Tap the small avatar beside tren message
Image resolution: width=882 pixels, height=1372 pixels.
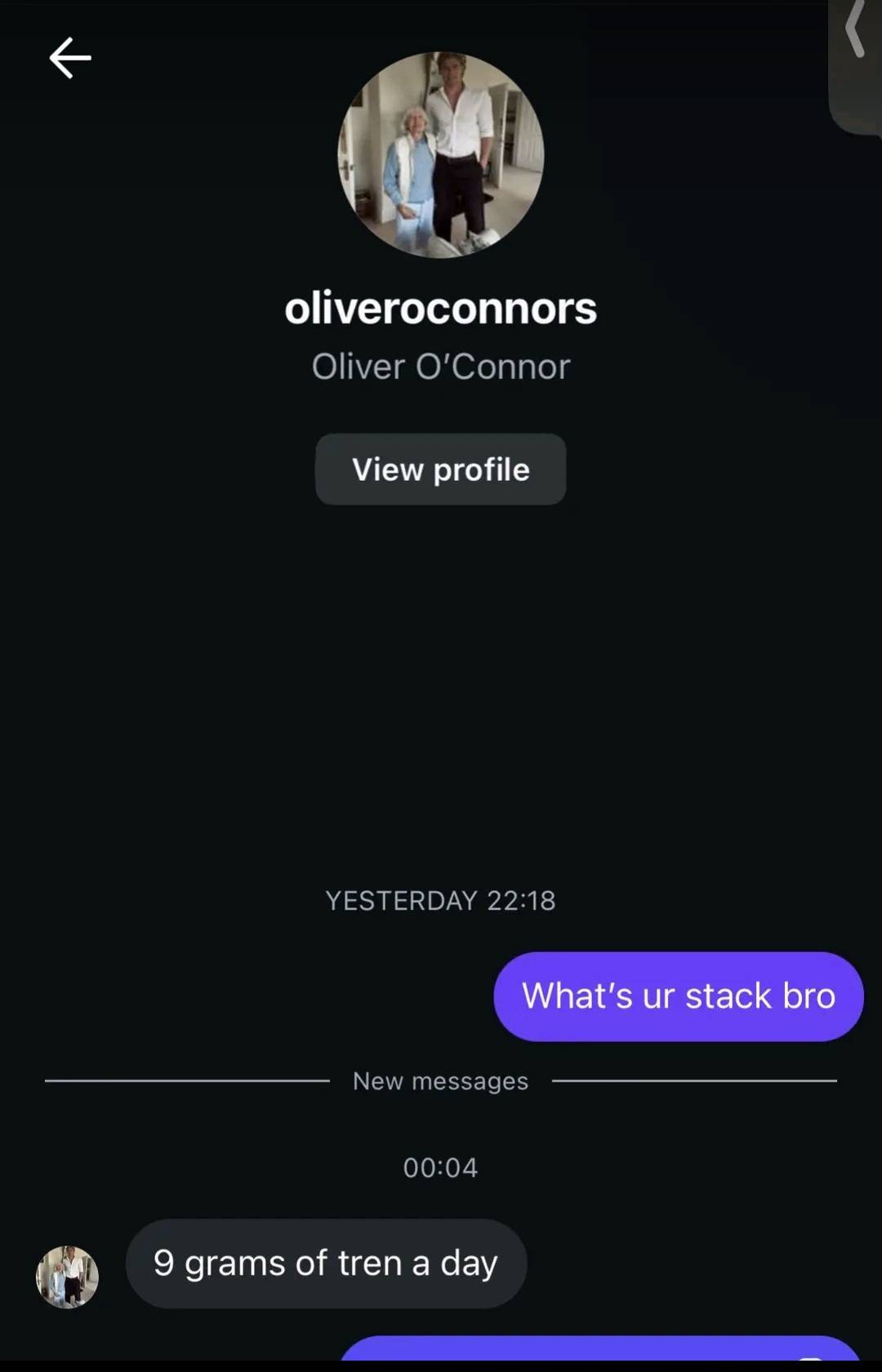(67, 1277)
